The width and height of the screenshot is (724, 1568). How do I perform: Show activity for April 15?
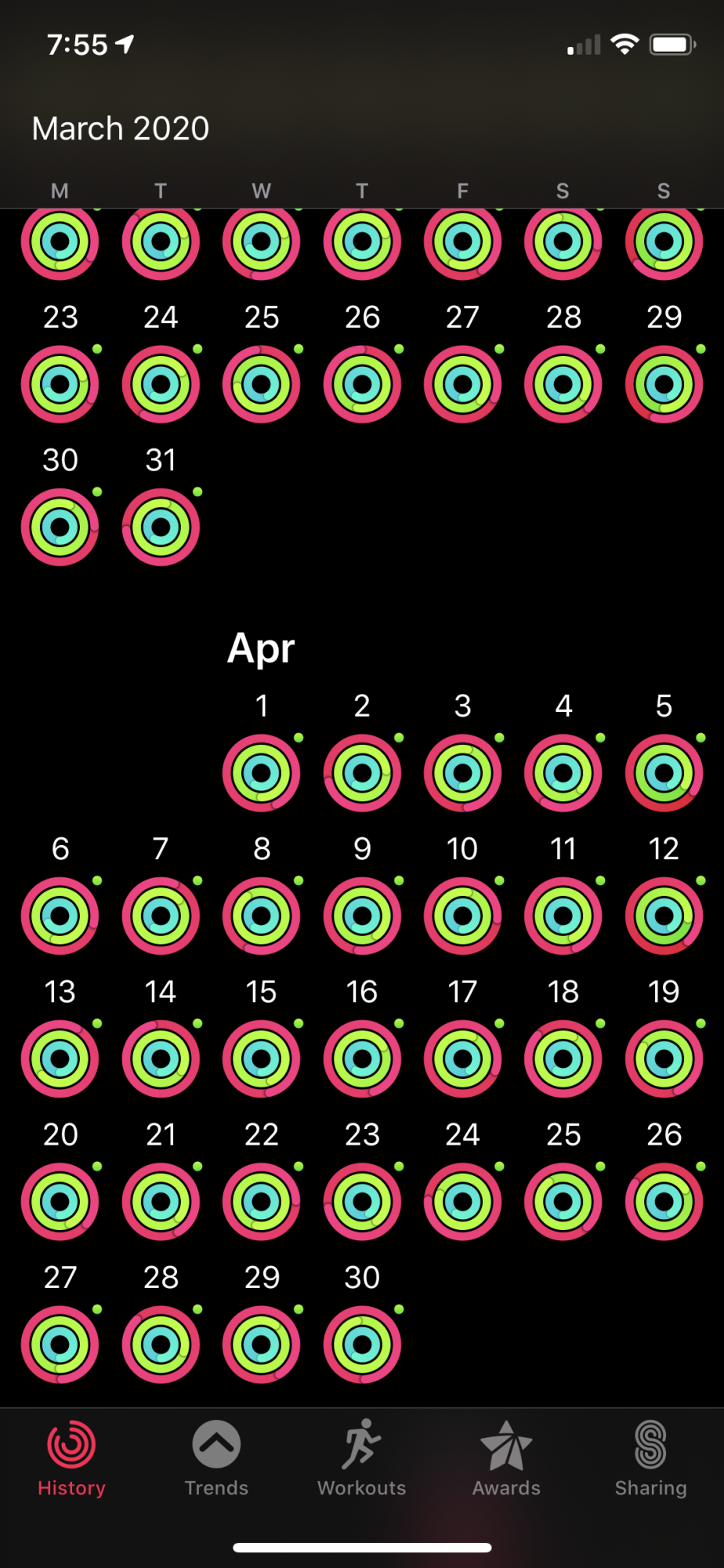pyautogui.click(x=262, y=1059)
